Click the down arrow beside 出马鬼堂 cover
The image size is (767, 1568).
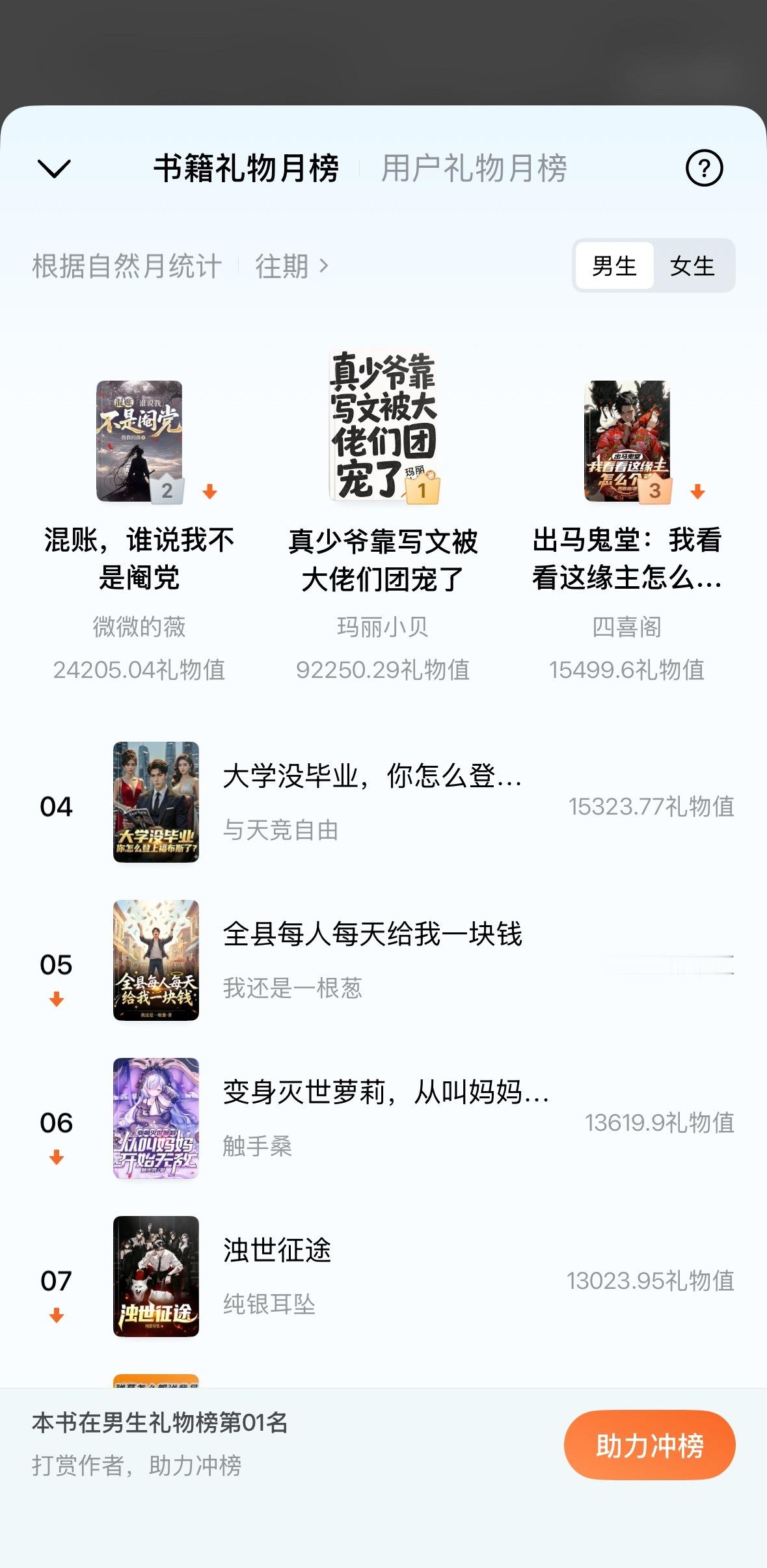click(697, 493)
